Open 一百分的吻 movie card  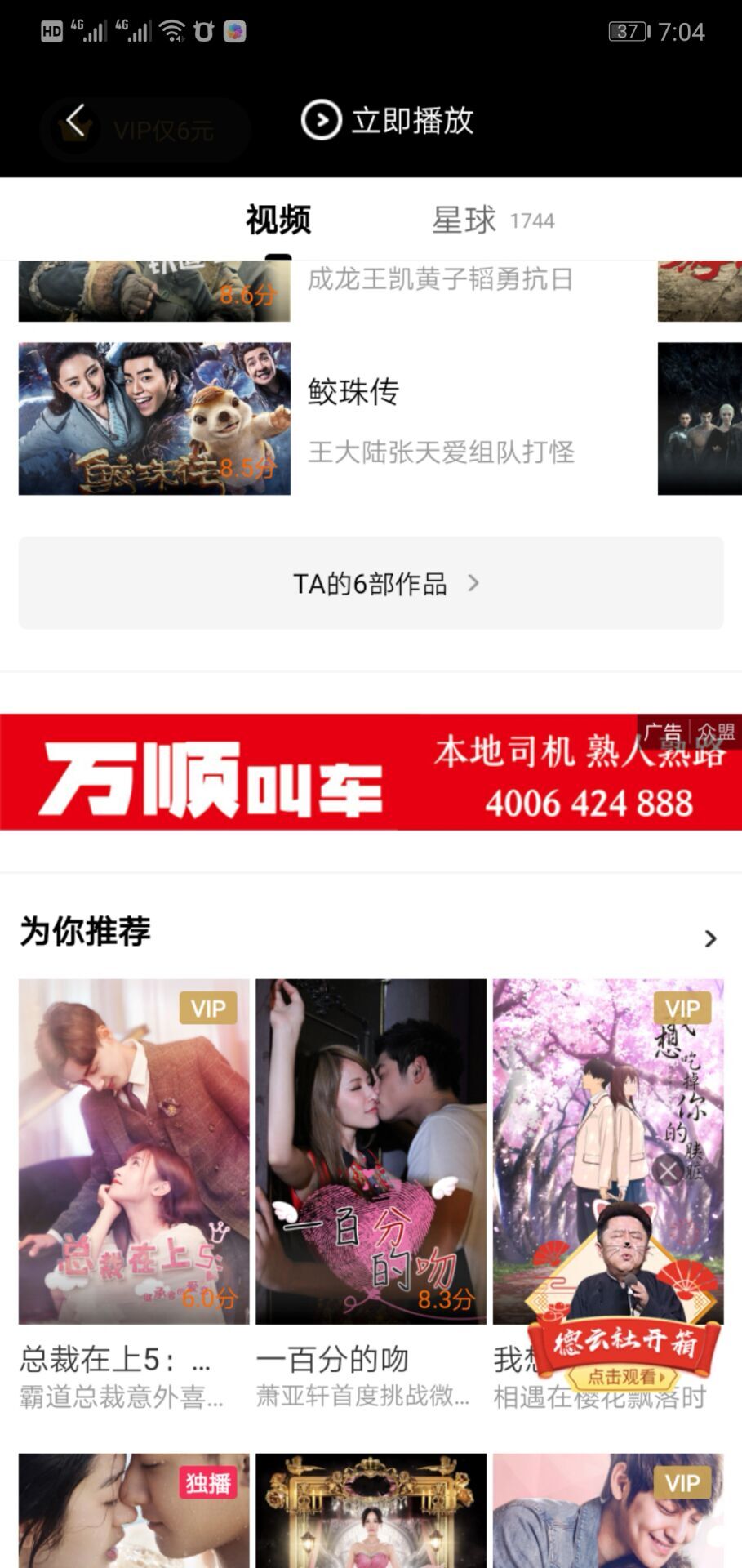point(371,1151)
